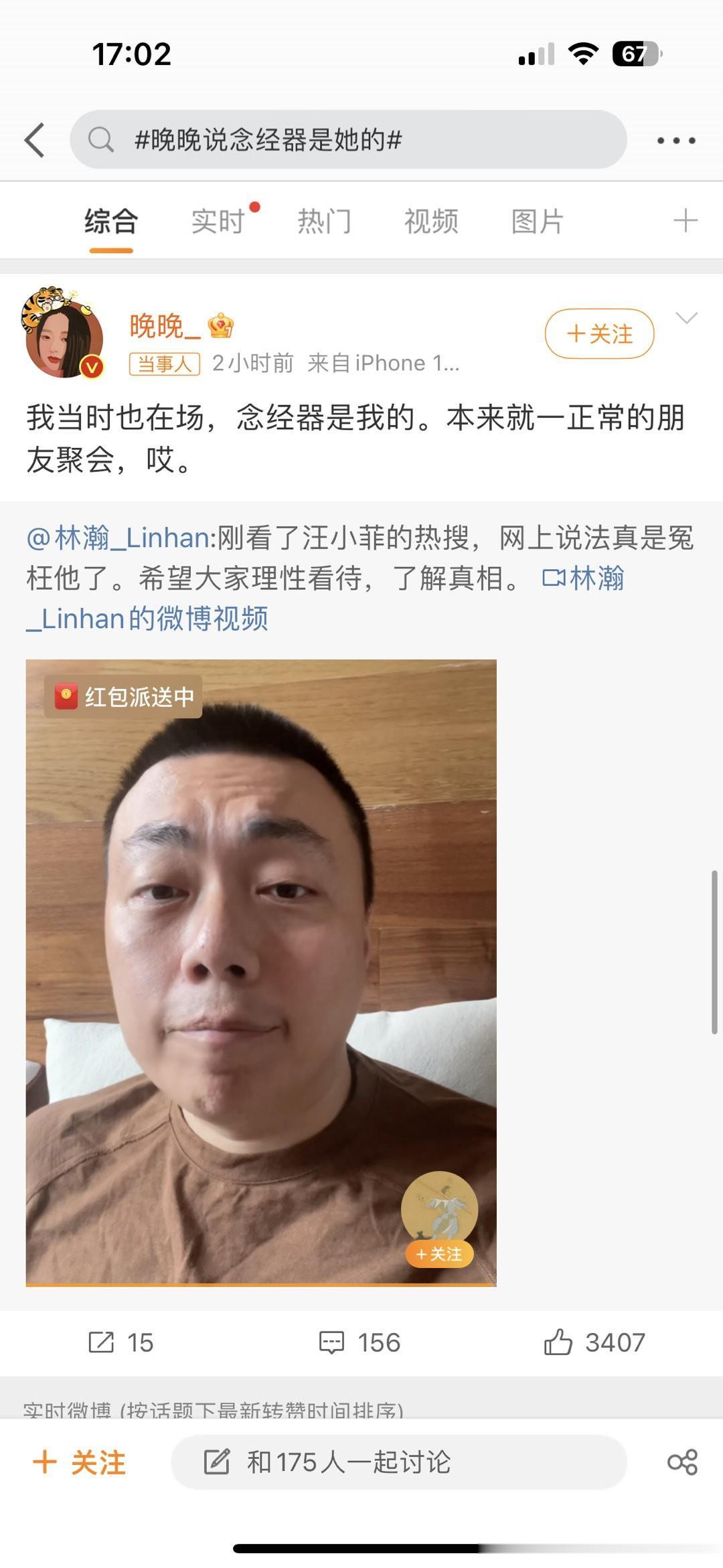Select the 视频 tab
Image resolution: width=723 pixels, height=1568 pixels.
(x=431, y=222)
